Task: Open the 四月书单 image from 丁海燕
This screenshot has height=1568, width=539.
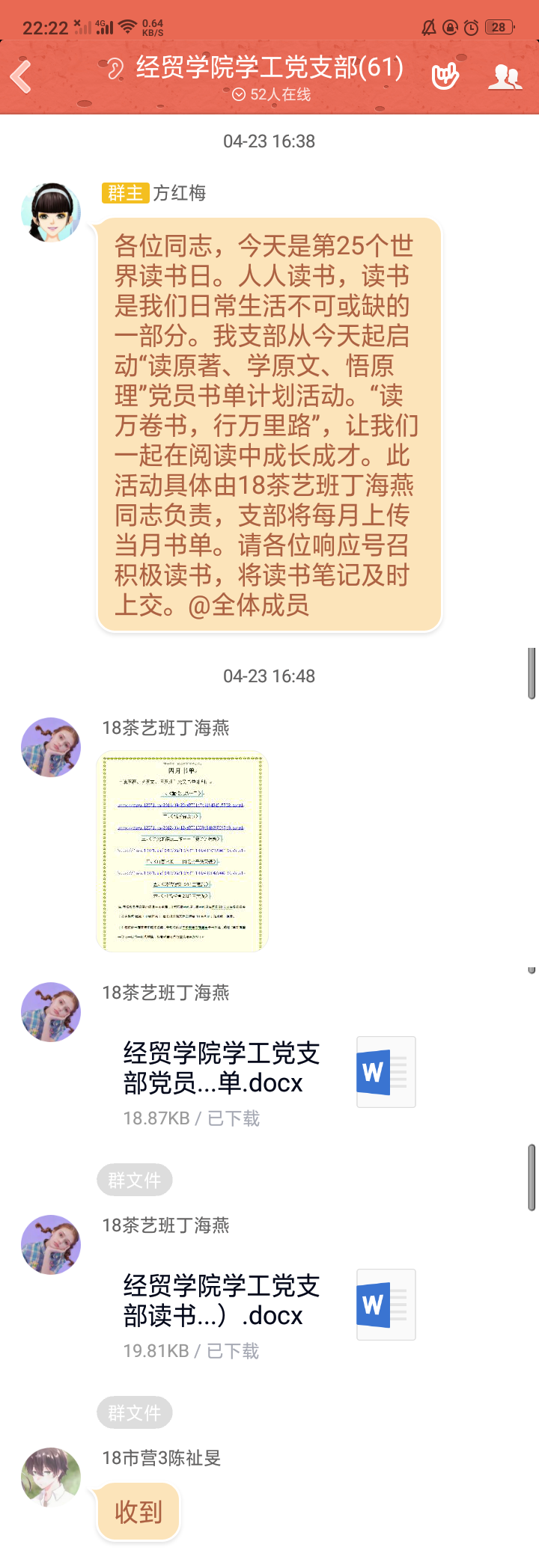Action: pyautogui.click(x=183, y=851)
